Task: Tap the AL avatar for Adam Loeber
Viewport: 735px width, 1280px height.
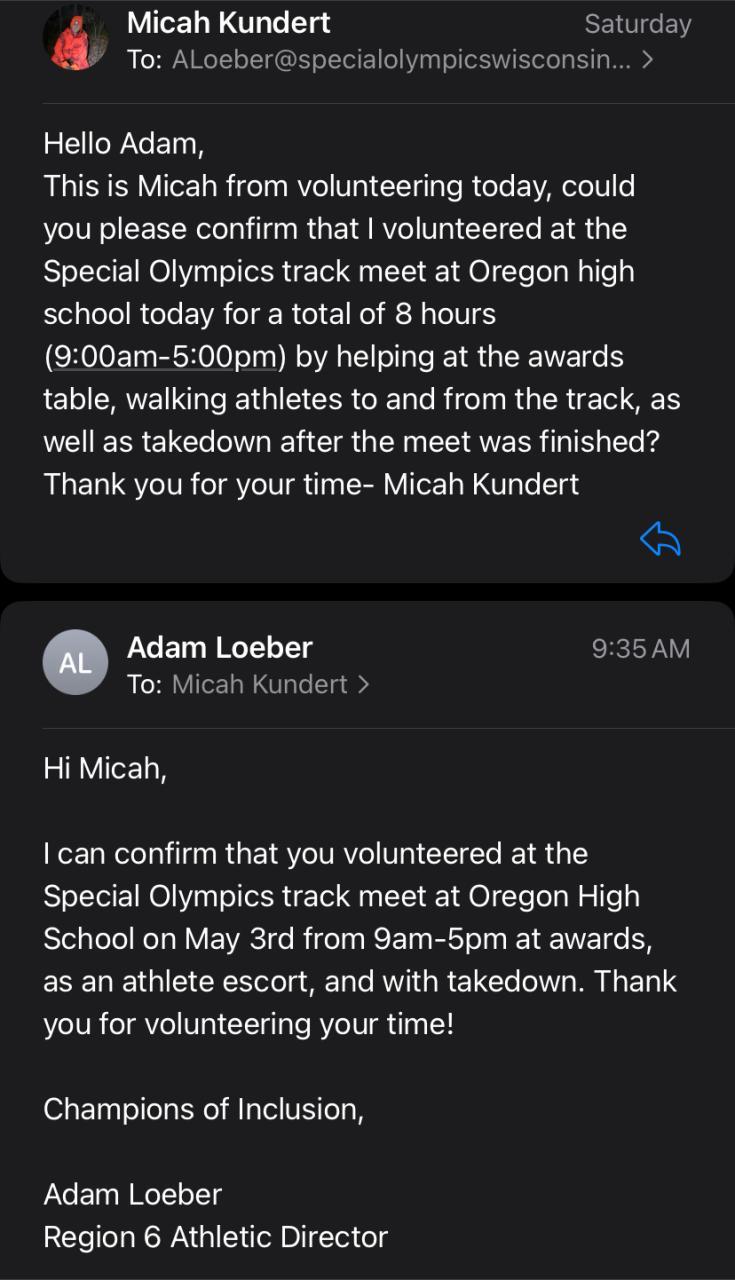Action: click(x=75, y=662)
